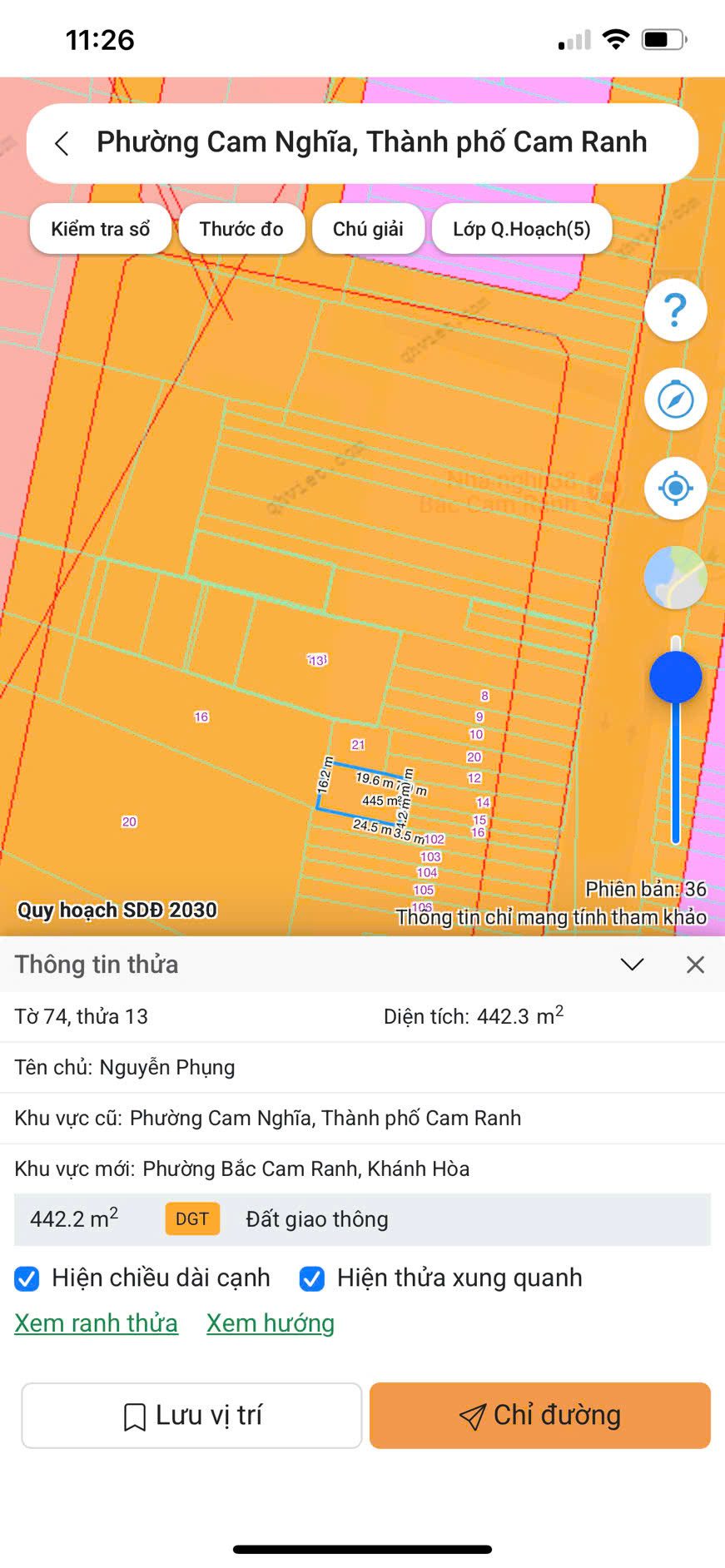Screen dimensions: 725x1568
Task: Center map on my current location
Action: click(675, 489)
